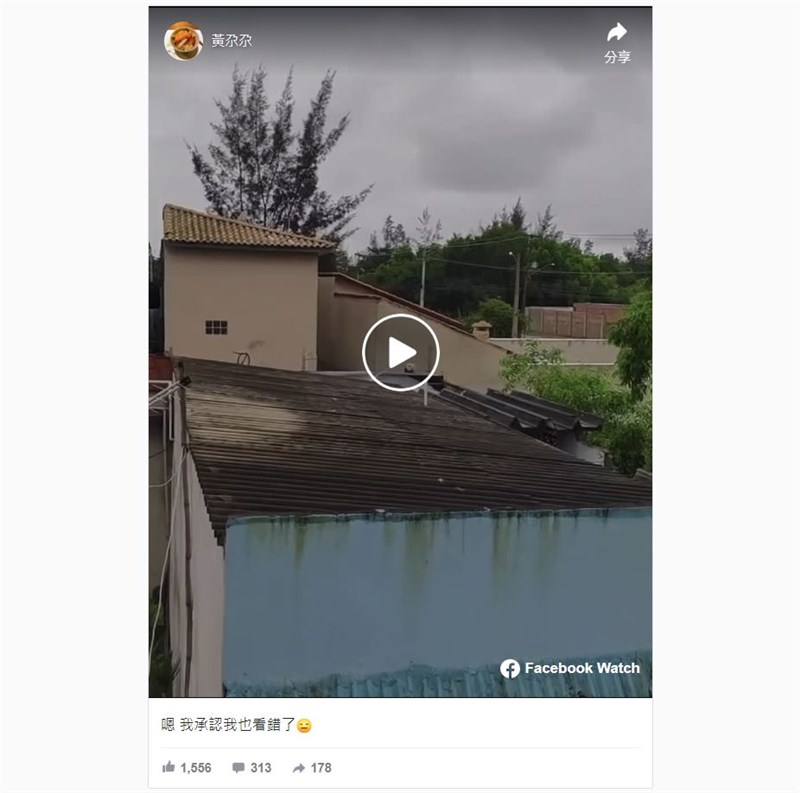This screenshot has width=800, height=793.
Task: Play the video
Action: coord(400,352)
